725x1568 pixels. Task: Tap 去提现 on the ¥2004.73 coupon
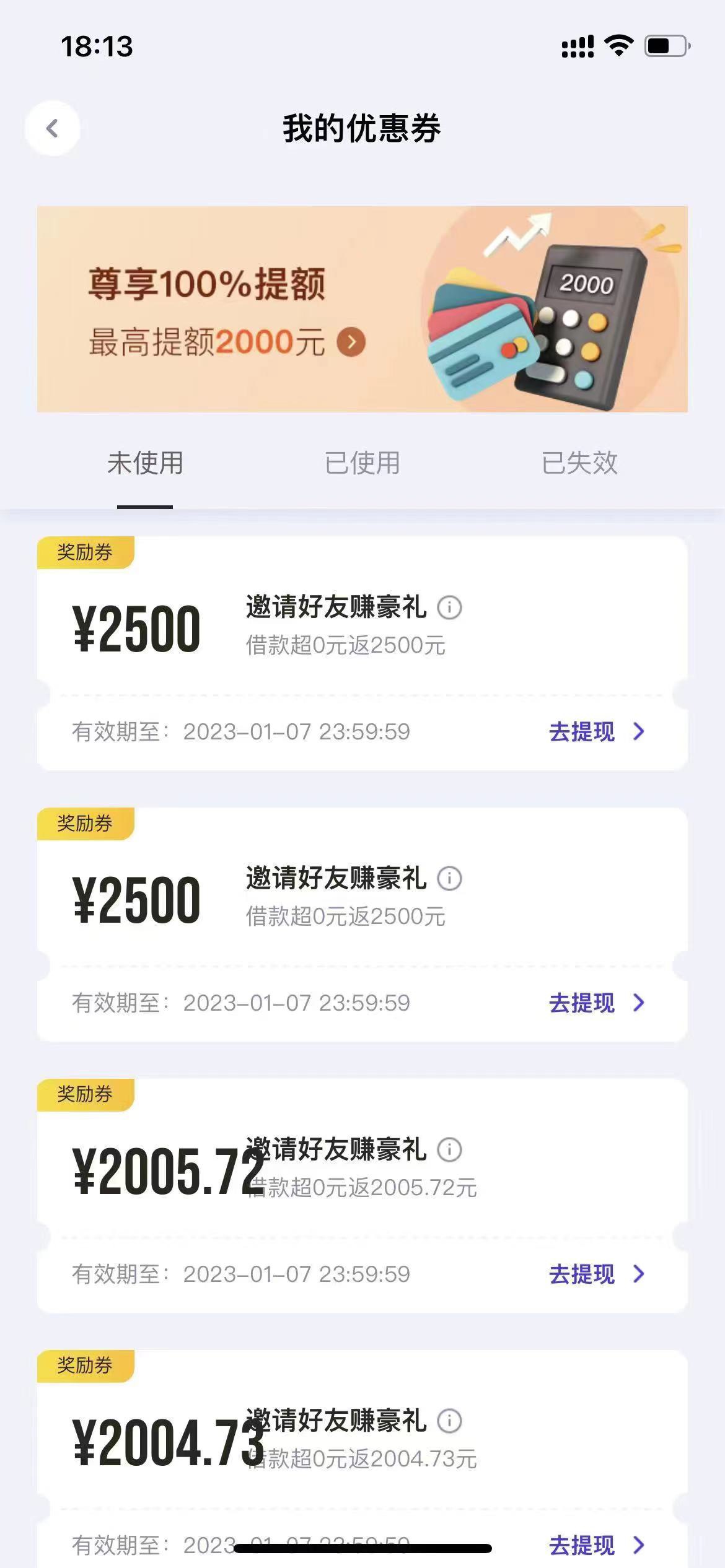[596, 1545]
